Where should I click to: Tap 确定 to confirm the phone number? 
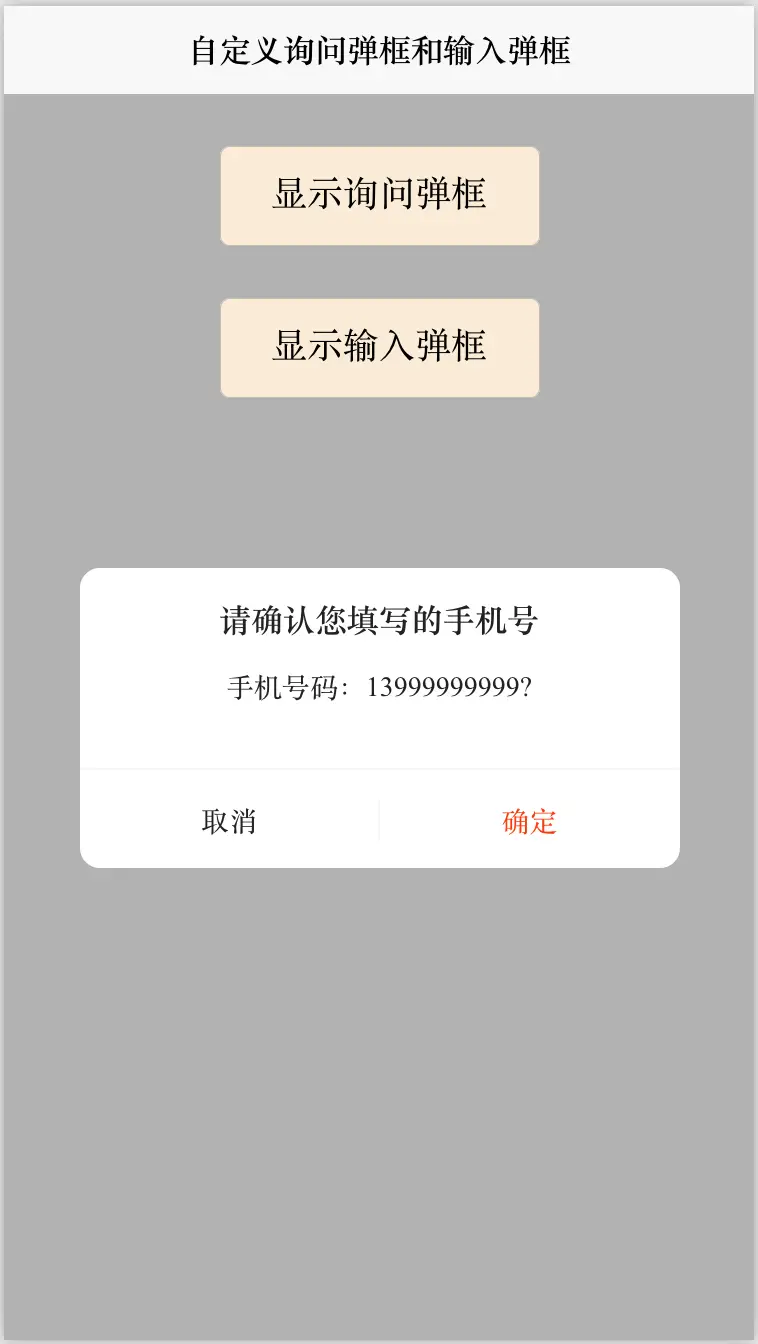530,821
